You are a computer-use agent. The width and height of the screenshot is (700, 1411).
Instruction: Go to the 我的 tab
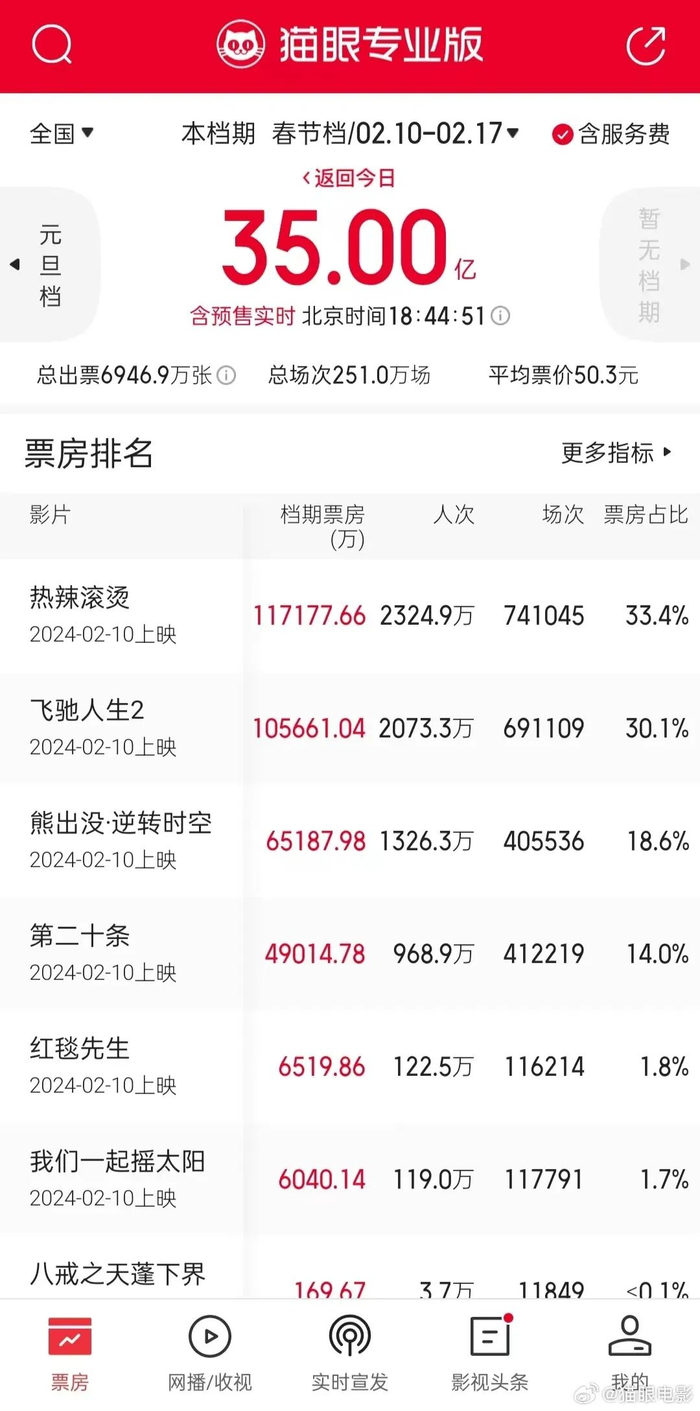pyautogui.click(x=630, y=1354)
